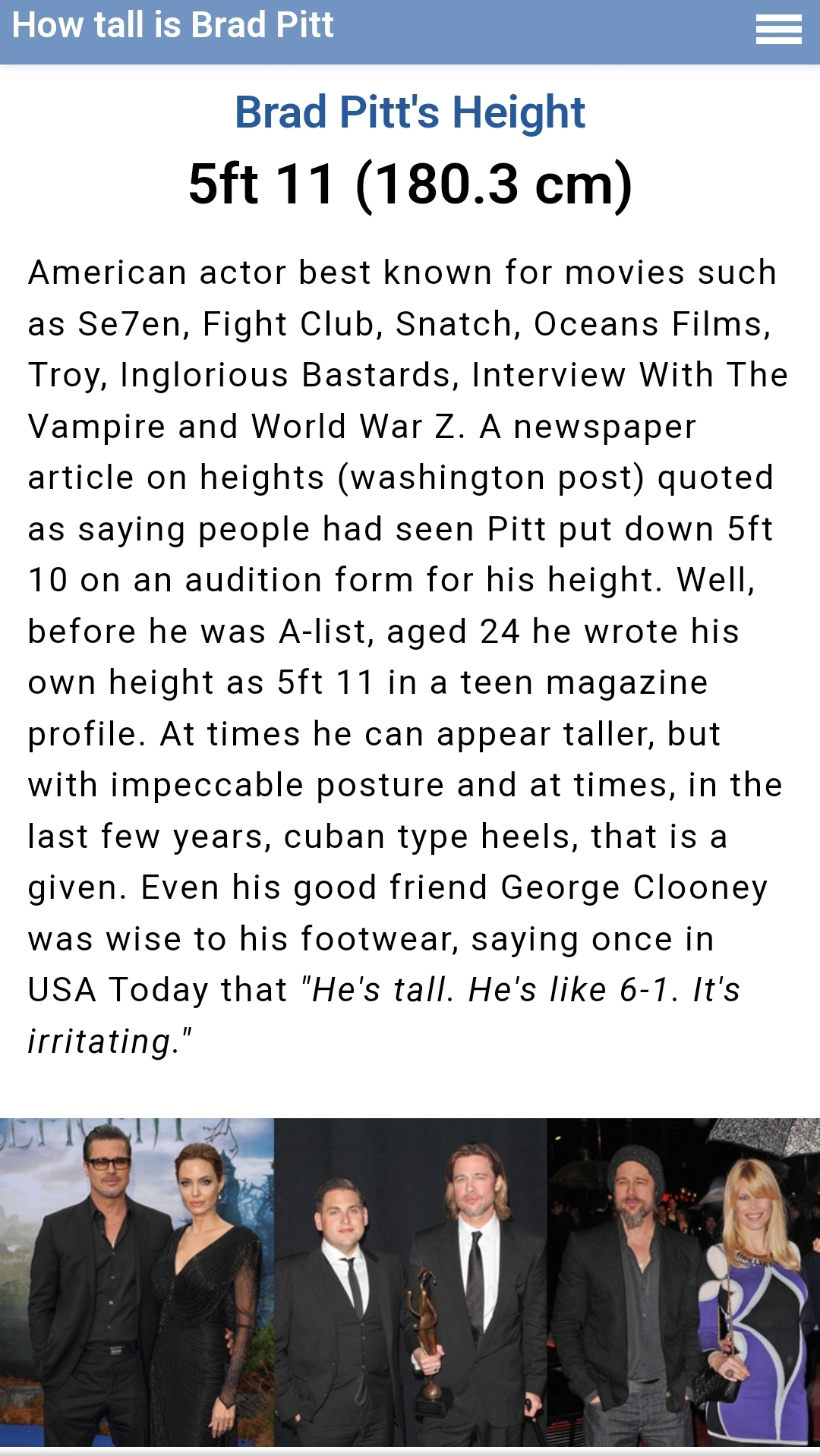The image size is (820, 1456).
Task: Open photo of Brad Pitt with Angelina Jolie
Action: point(137,1283)
